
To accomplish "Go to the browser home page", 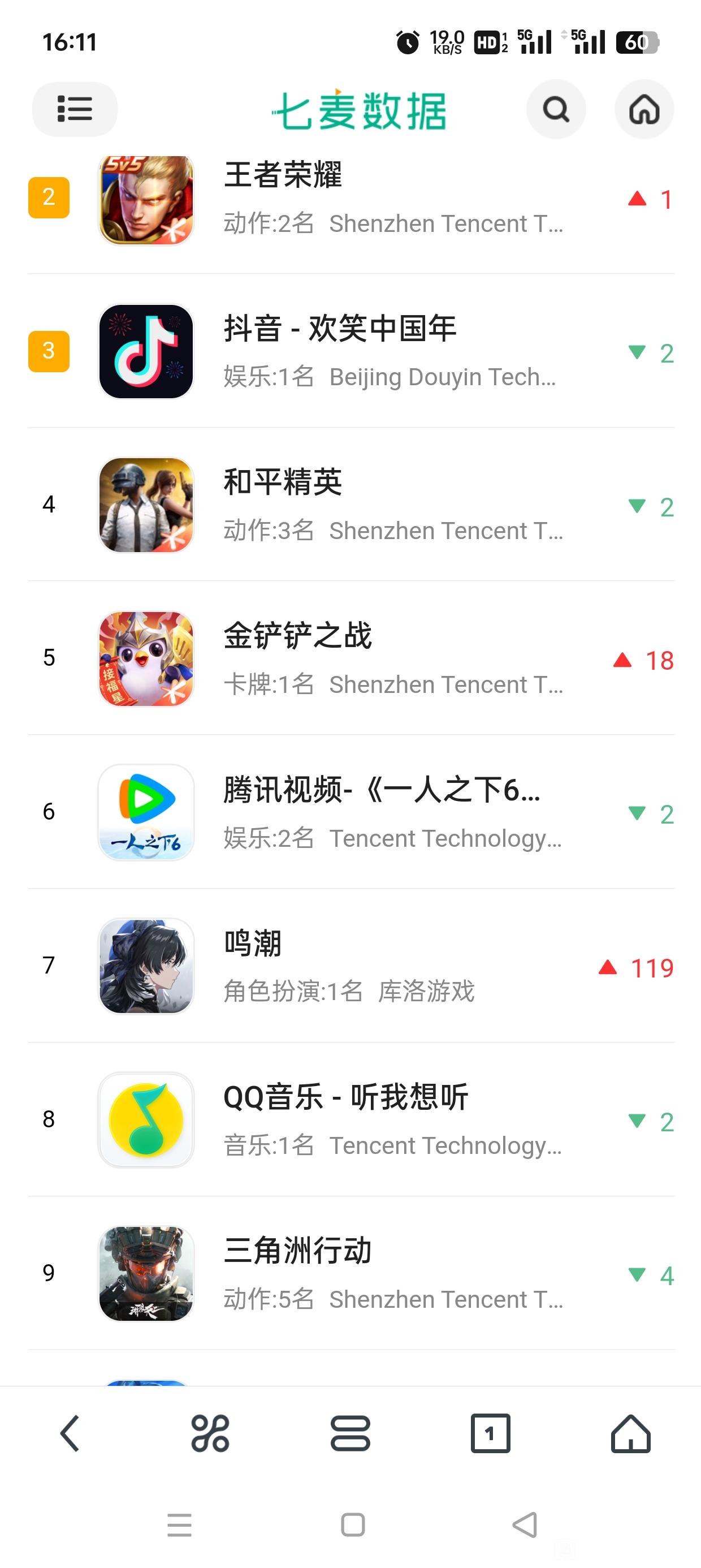I will click(630, 1433).
